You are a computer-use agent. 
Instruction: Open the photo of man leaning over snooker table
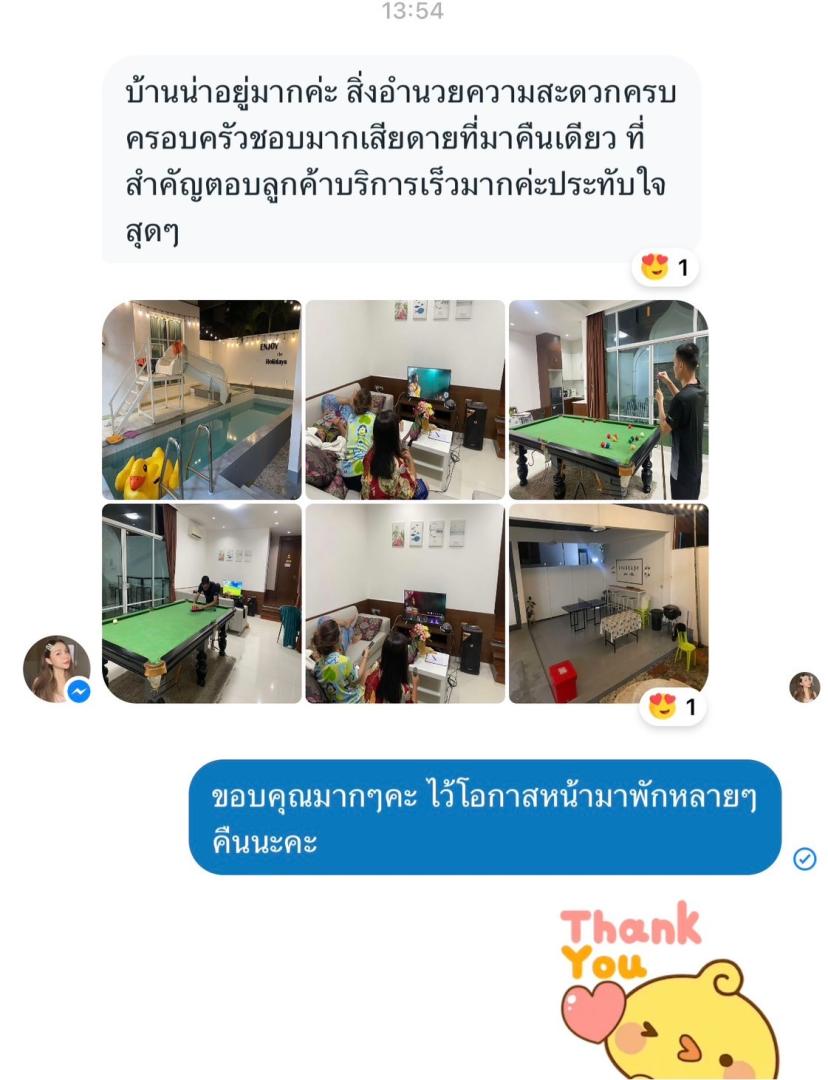pyautogui.click(x=201, y=603)
